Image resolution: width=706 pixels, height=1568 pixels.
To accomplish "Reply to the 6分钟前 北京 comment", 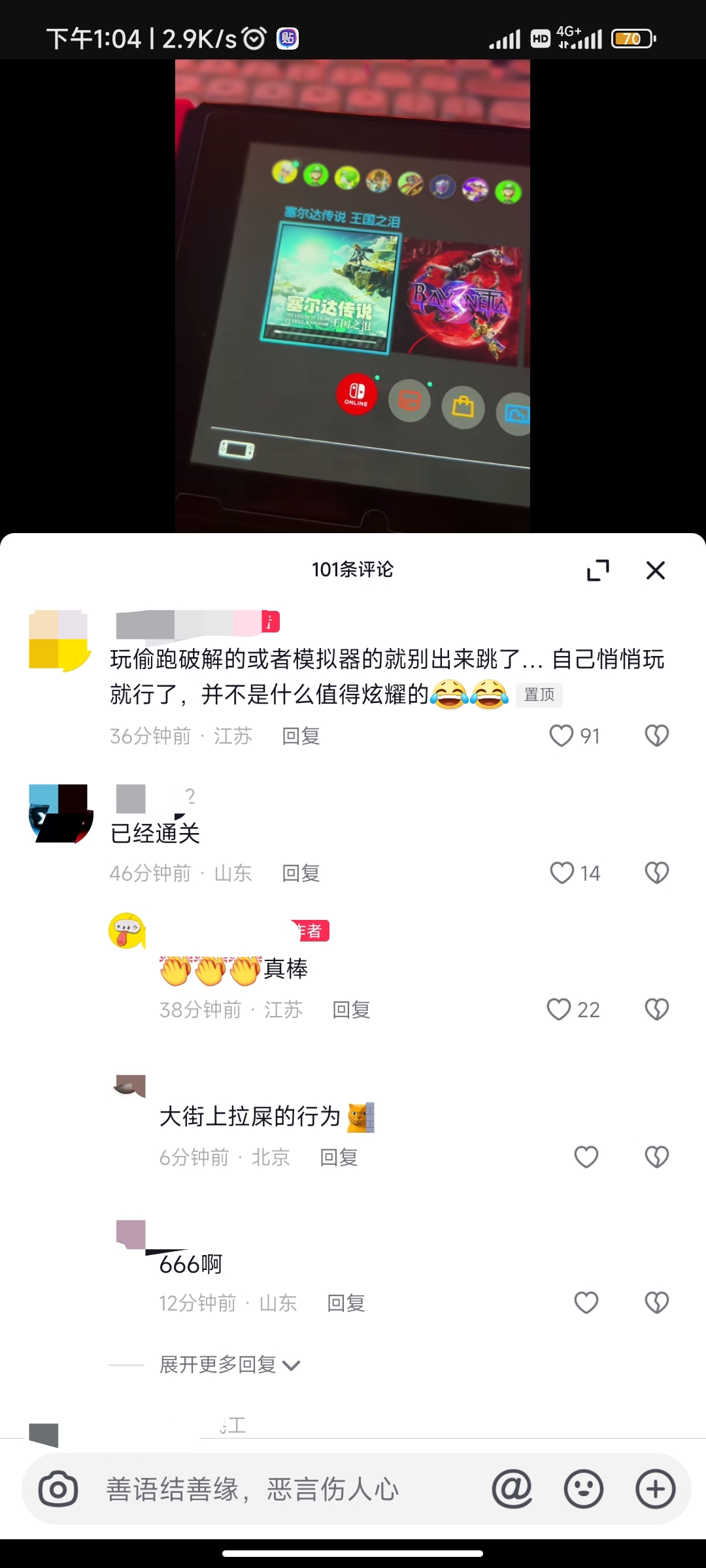I will (339, 1158).
